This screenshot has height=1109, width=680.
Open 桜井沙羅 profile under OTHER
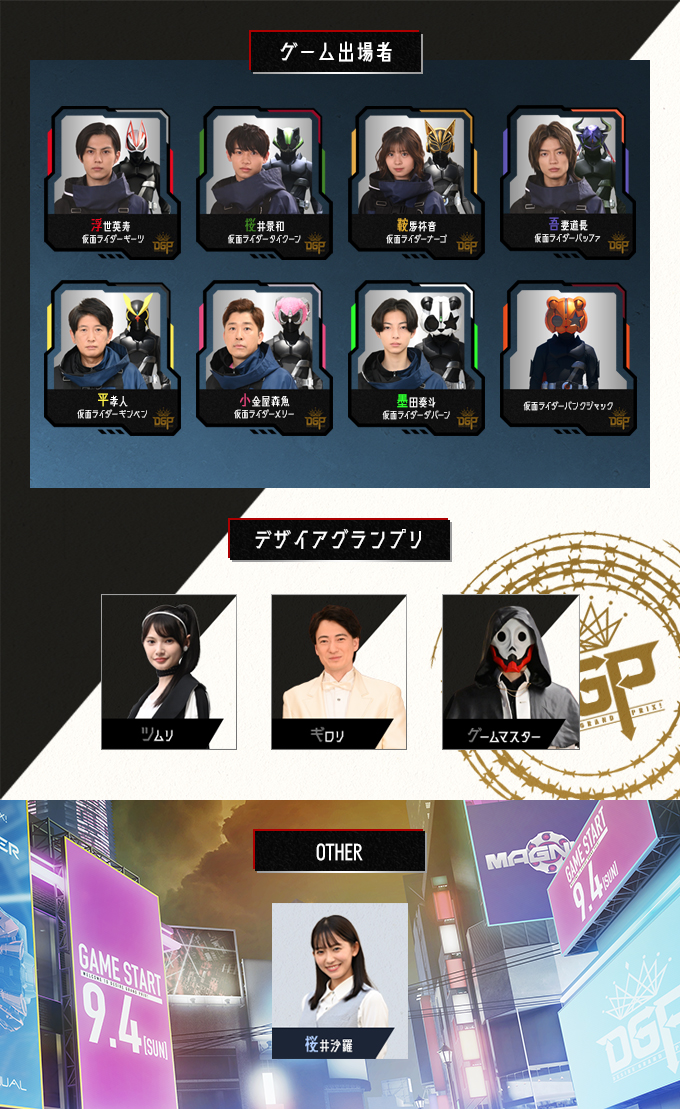339,980
